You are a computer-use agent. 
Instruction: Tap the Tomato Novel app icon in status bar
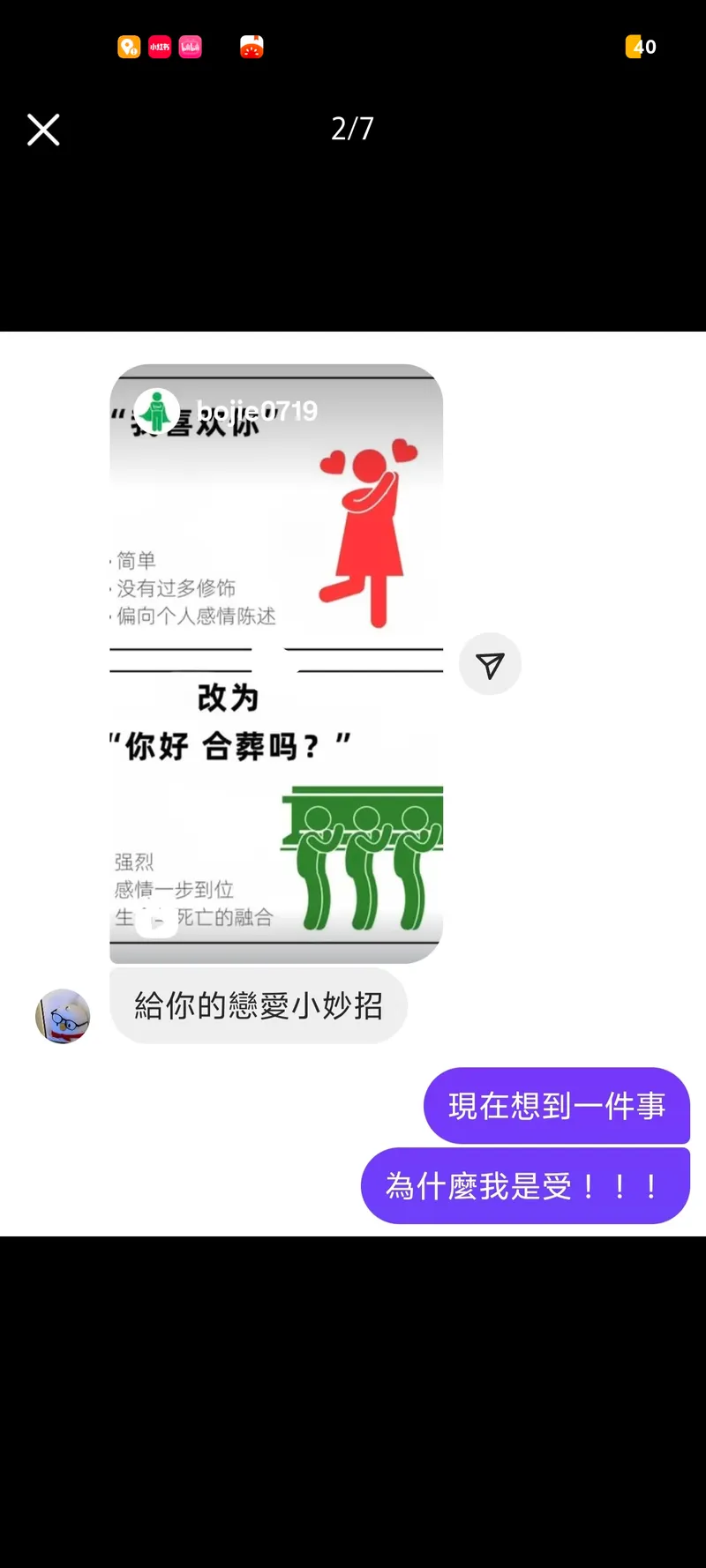(x=250, y=47)
